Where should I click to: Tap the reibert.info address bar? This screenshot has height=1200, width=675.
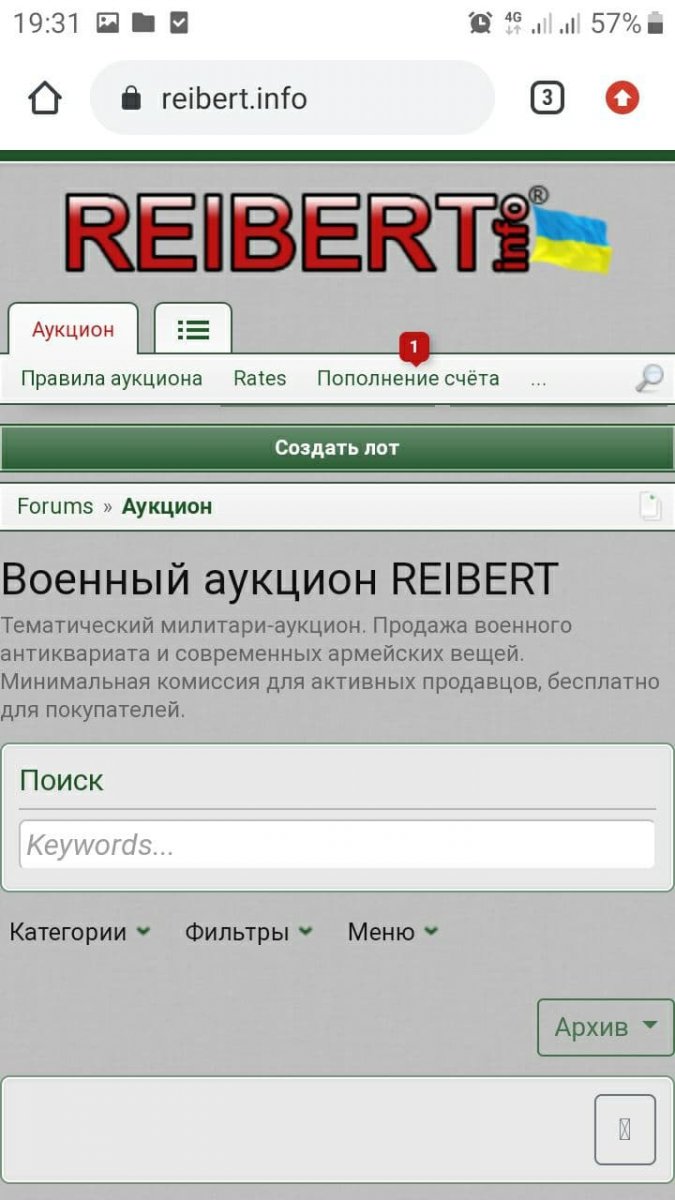coord(292,98)
